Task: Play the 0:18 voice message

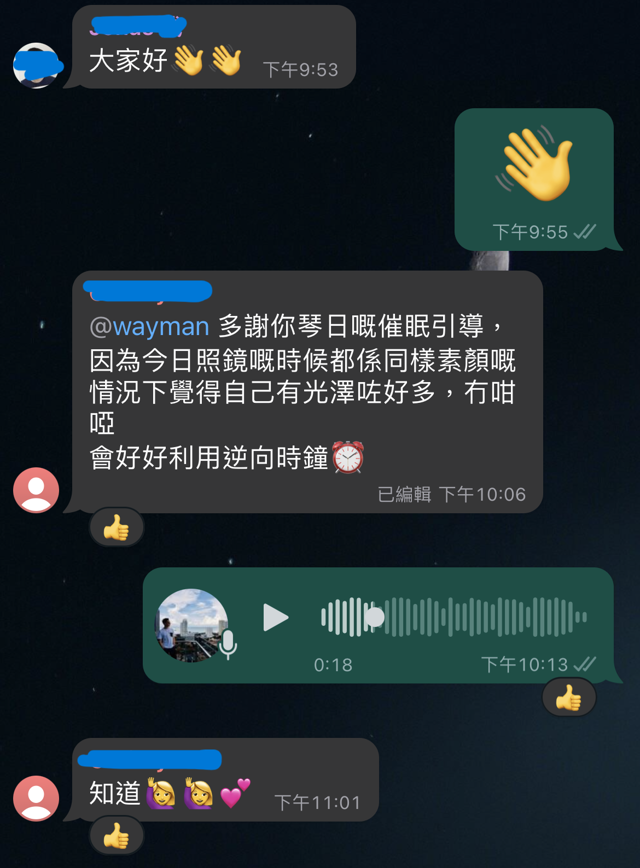Action: pos(275,618)
